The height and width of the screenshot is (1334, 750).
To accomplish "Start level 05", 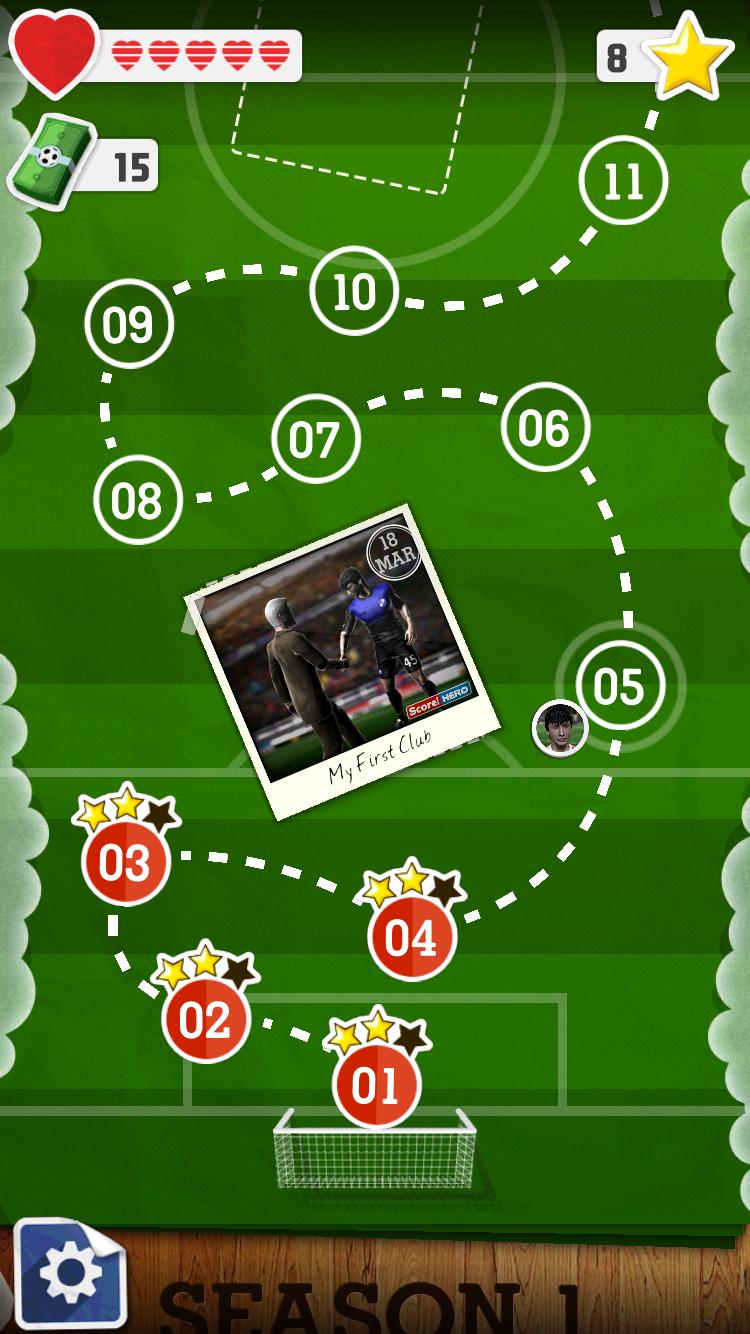I will pyautogui.click(x=619, y=687).
